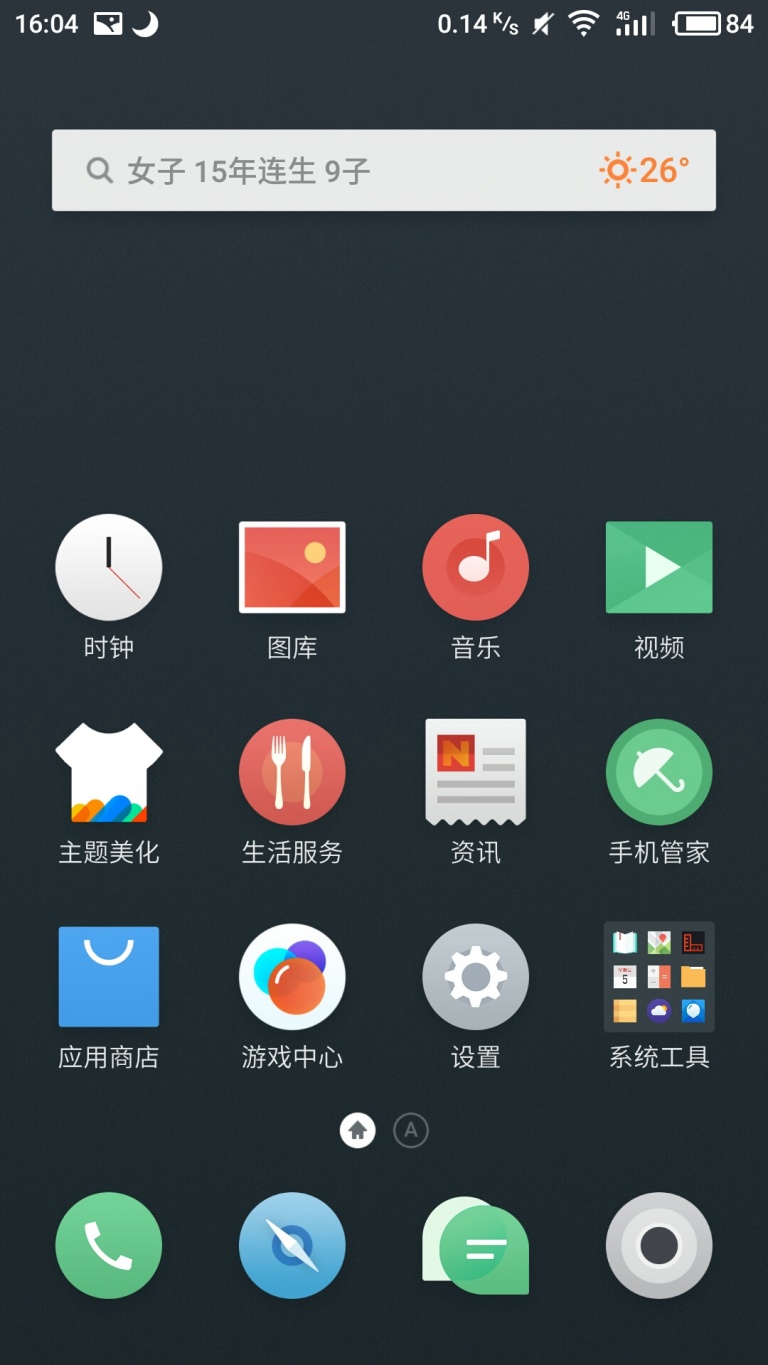This screenshot has height=1365, width=768.
Task: Open the 系统工具 system tools folder
Action: (658, 977)
